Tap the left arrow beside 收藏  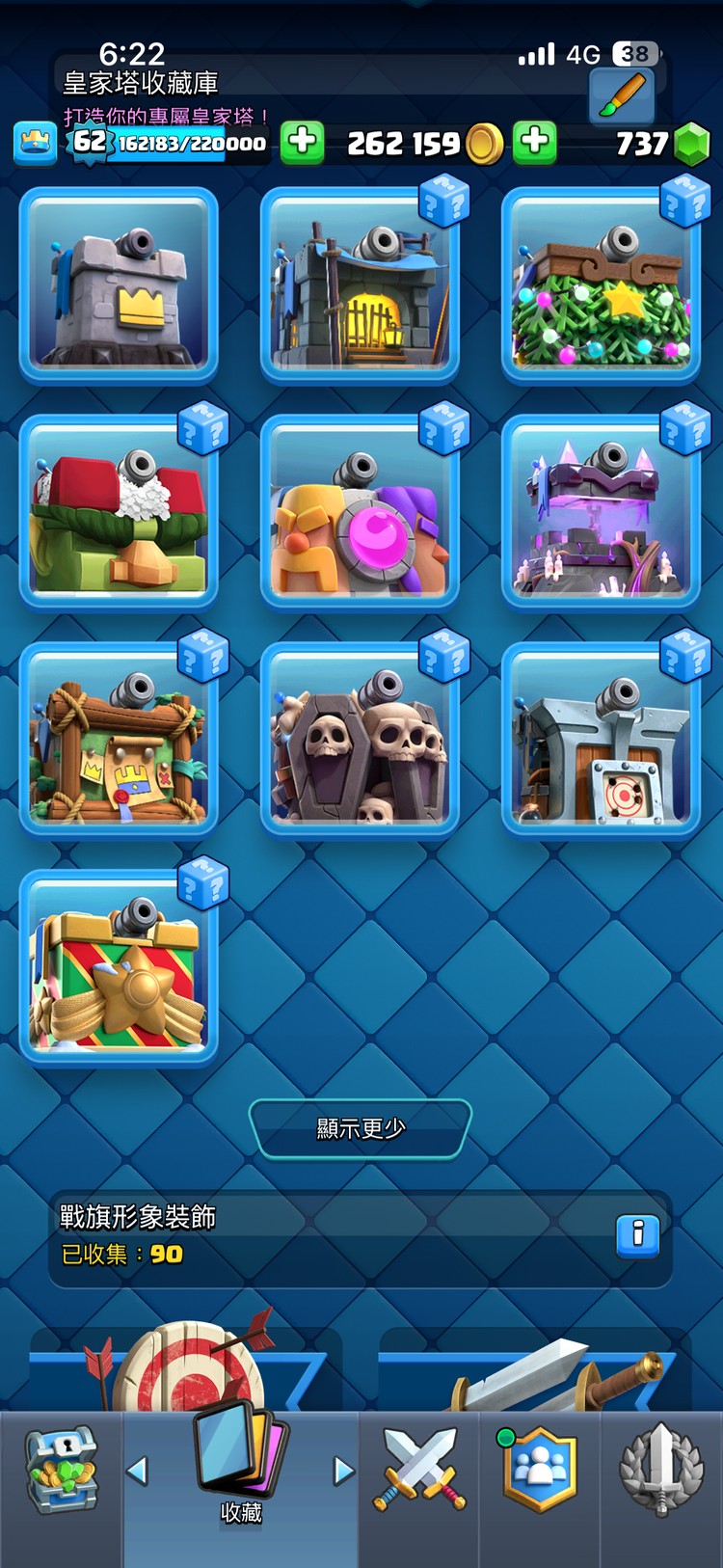[137, 1471]
